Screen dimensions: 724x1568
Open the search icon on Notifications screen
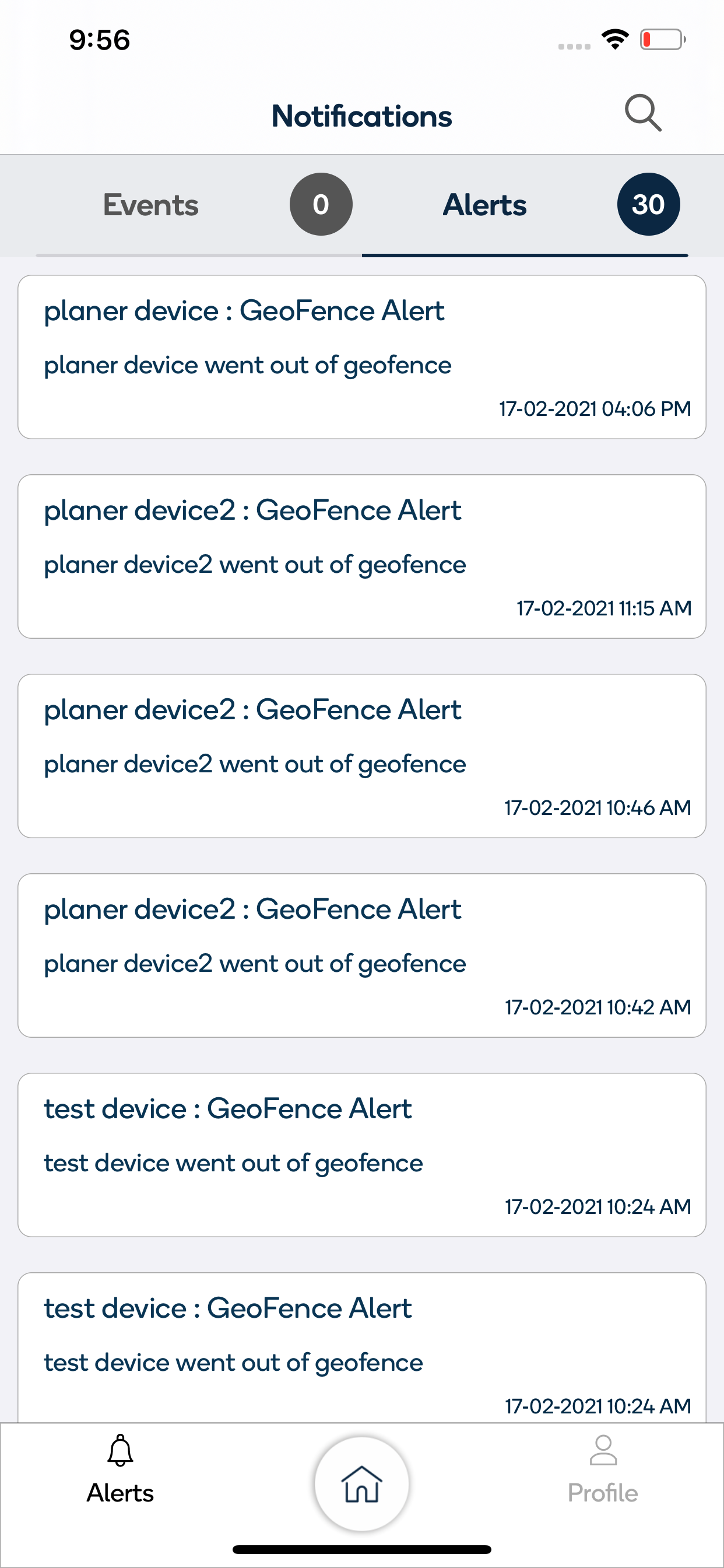(x=642, y=113)
